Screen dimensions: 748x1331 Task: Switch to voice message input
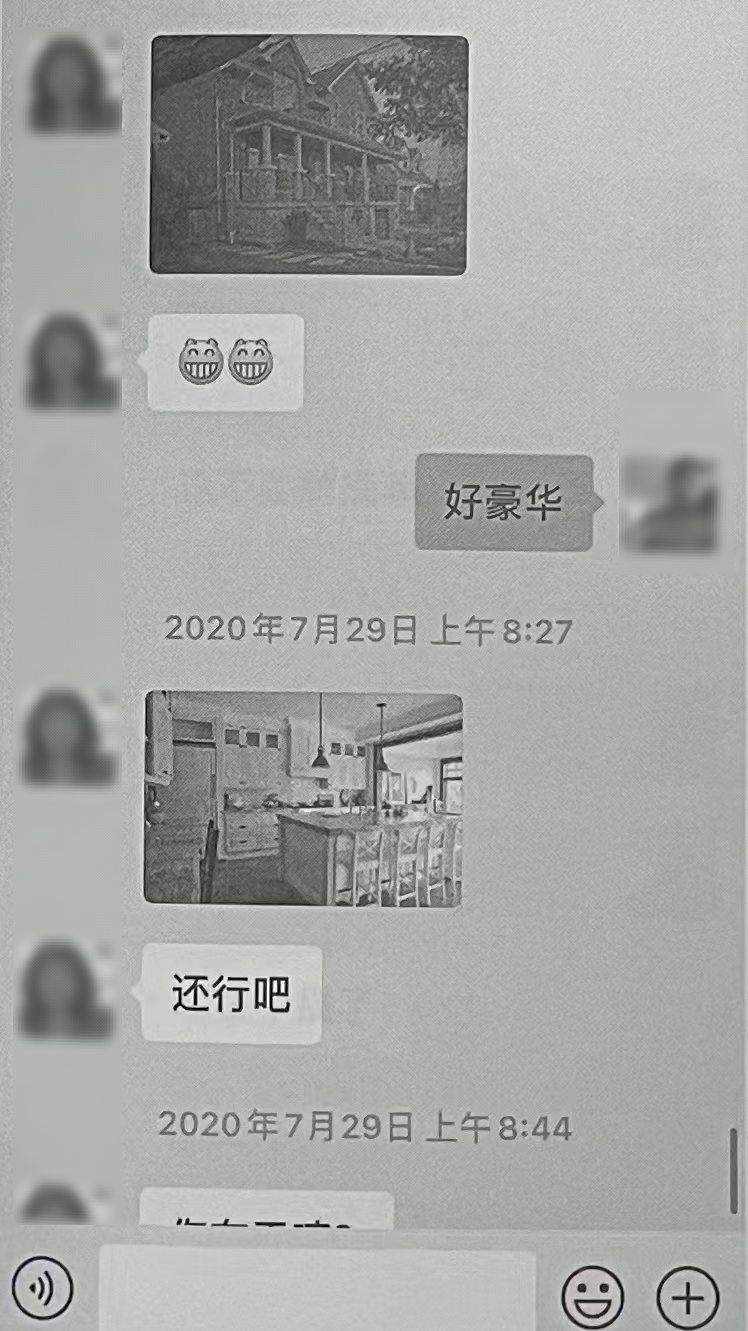point(43,1289)
